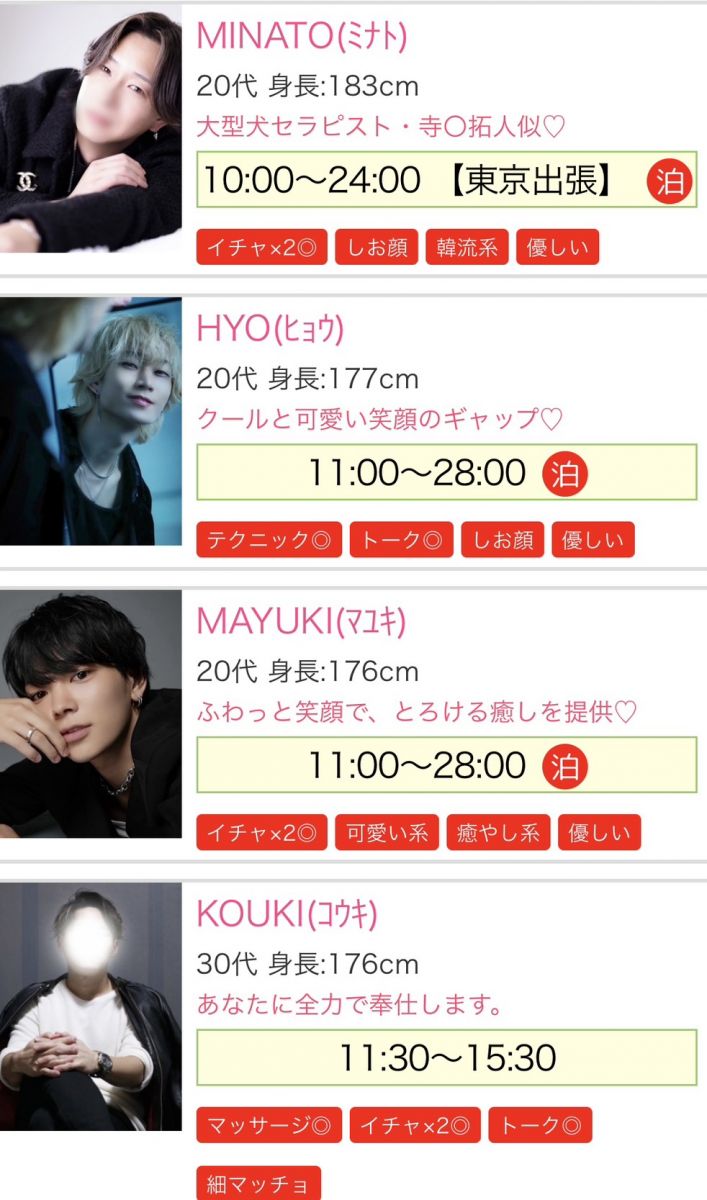Select MAYUKI's therapist profile card

(x=300, y=622)
